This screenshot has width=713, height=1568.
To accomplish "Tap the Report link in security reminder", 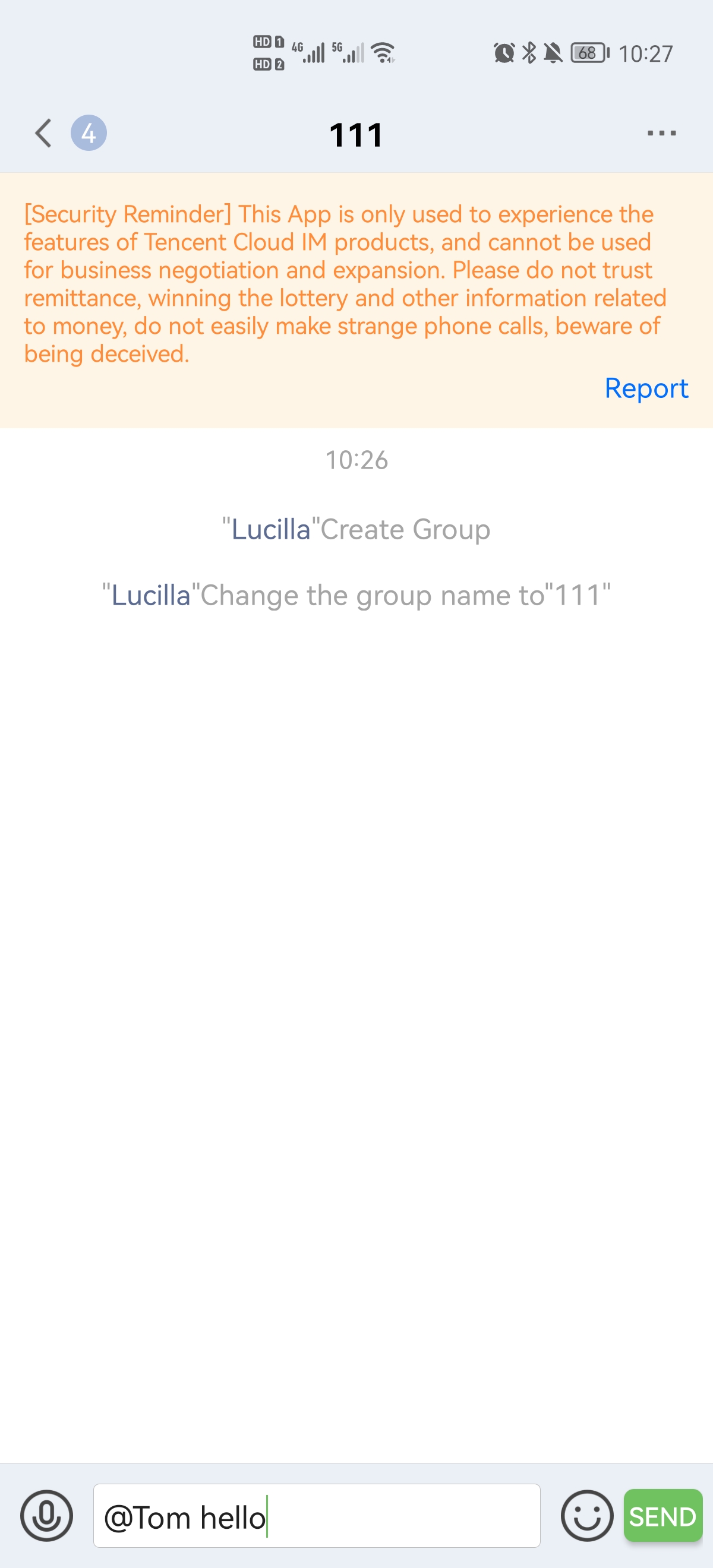I will (646, 388).
